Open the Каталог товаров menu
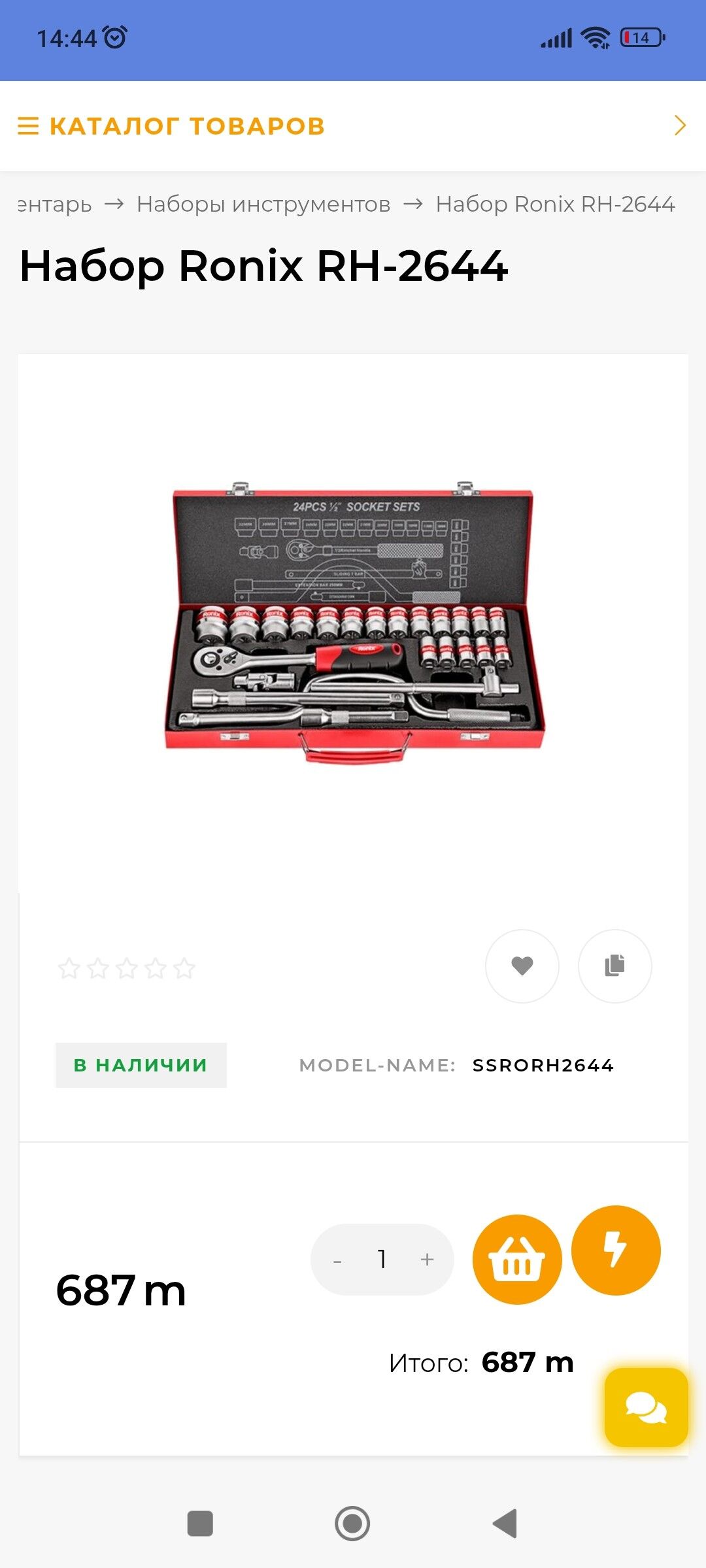 [171, 126]
